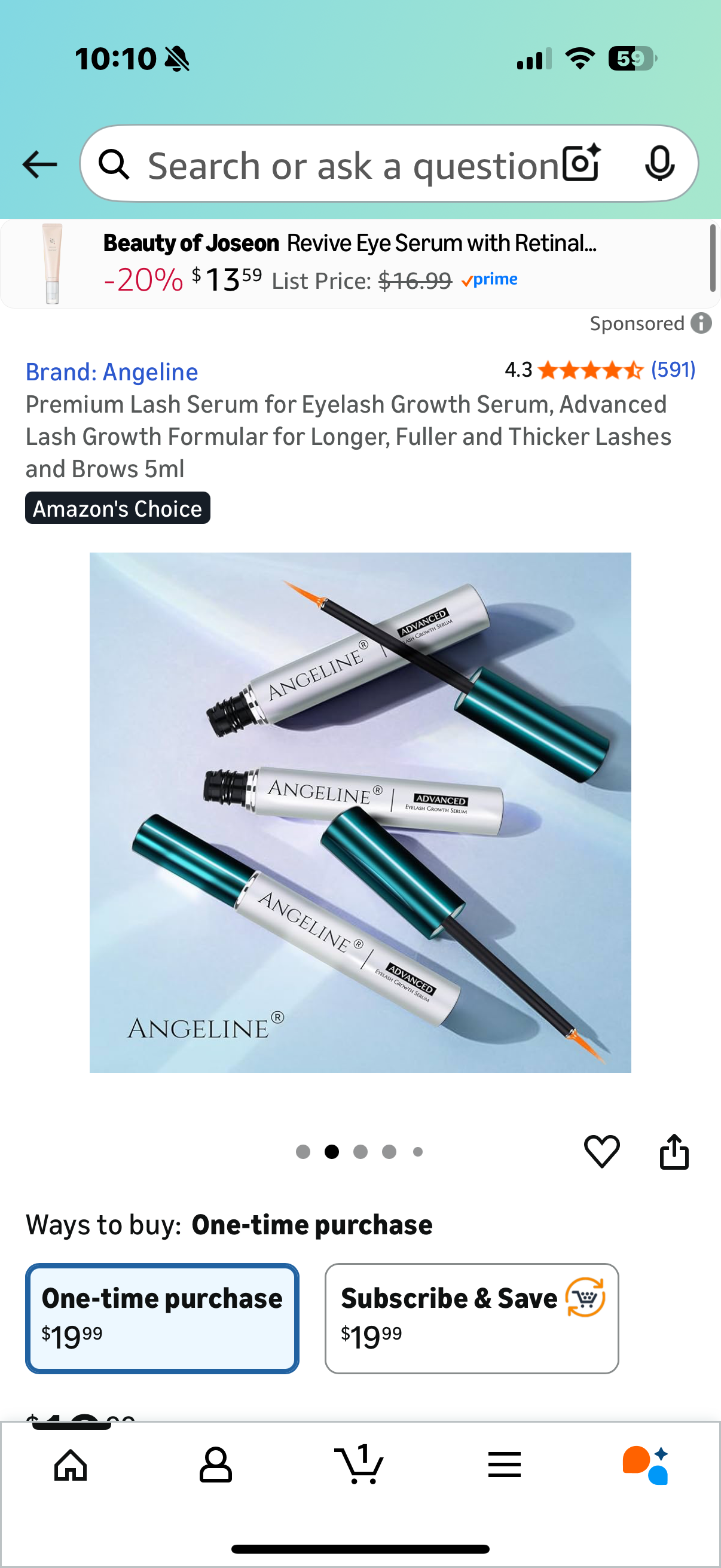
Task: View the 591 customer ratings
Action: pyautogui.click(x=673, y=370)
